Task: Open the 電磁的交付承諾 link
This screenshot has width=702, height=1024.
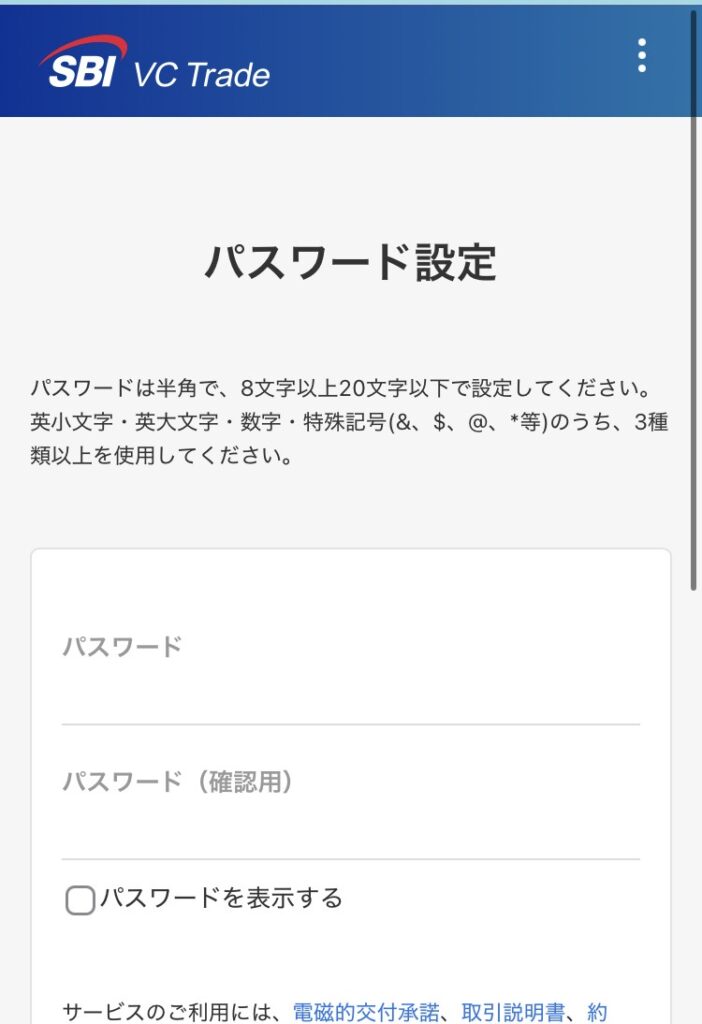Action: coord(365,1012)
